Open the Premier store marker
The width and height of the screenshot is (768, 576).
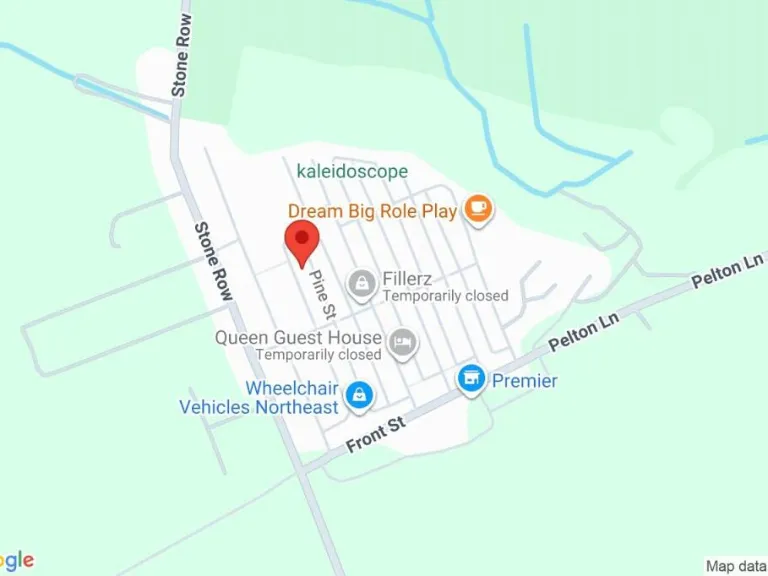point(471,379)
